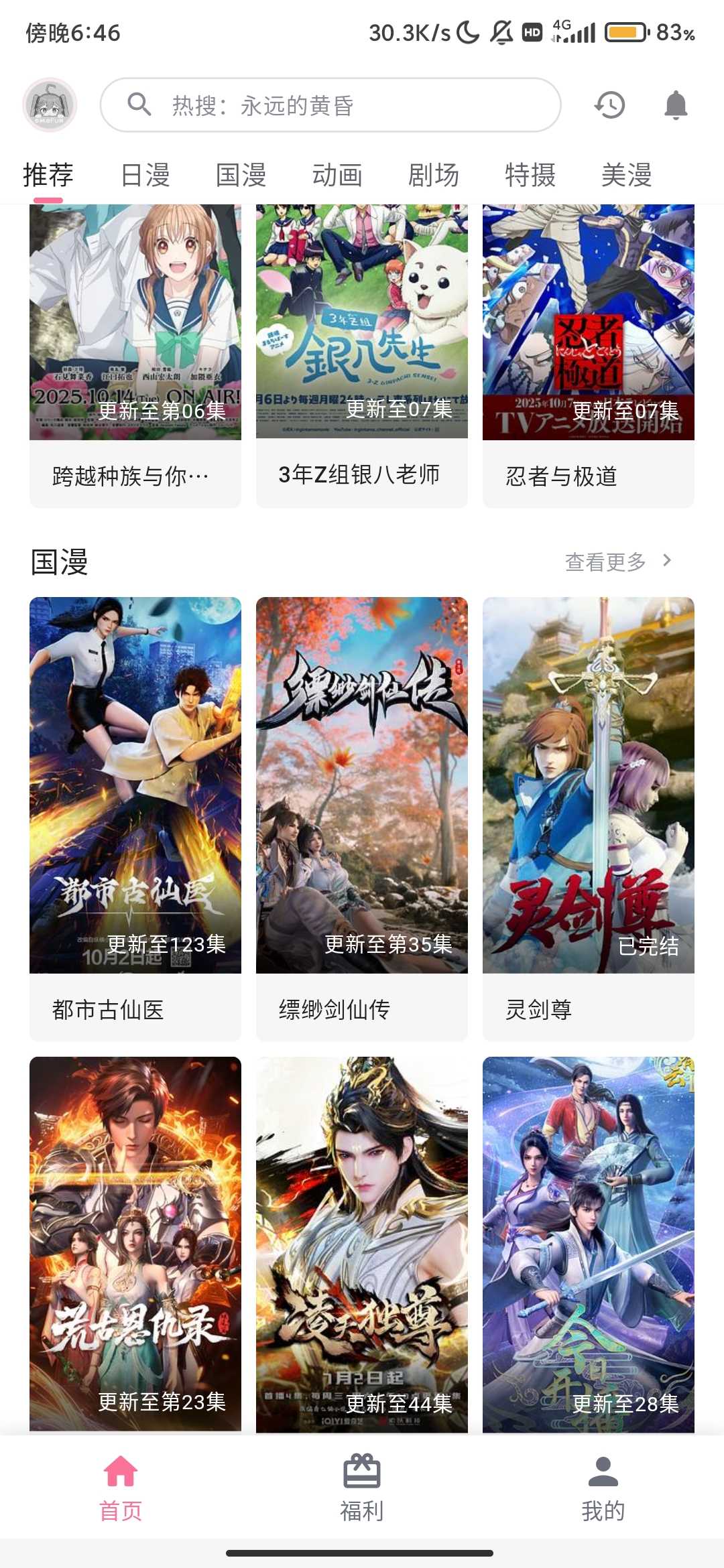Open 3年Z组银八老师 anime card
This screenshot has width=724, height=1568.
coord(361,355)
